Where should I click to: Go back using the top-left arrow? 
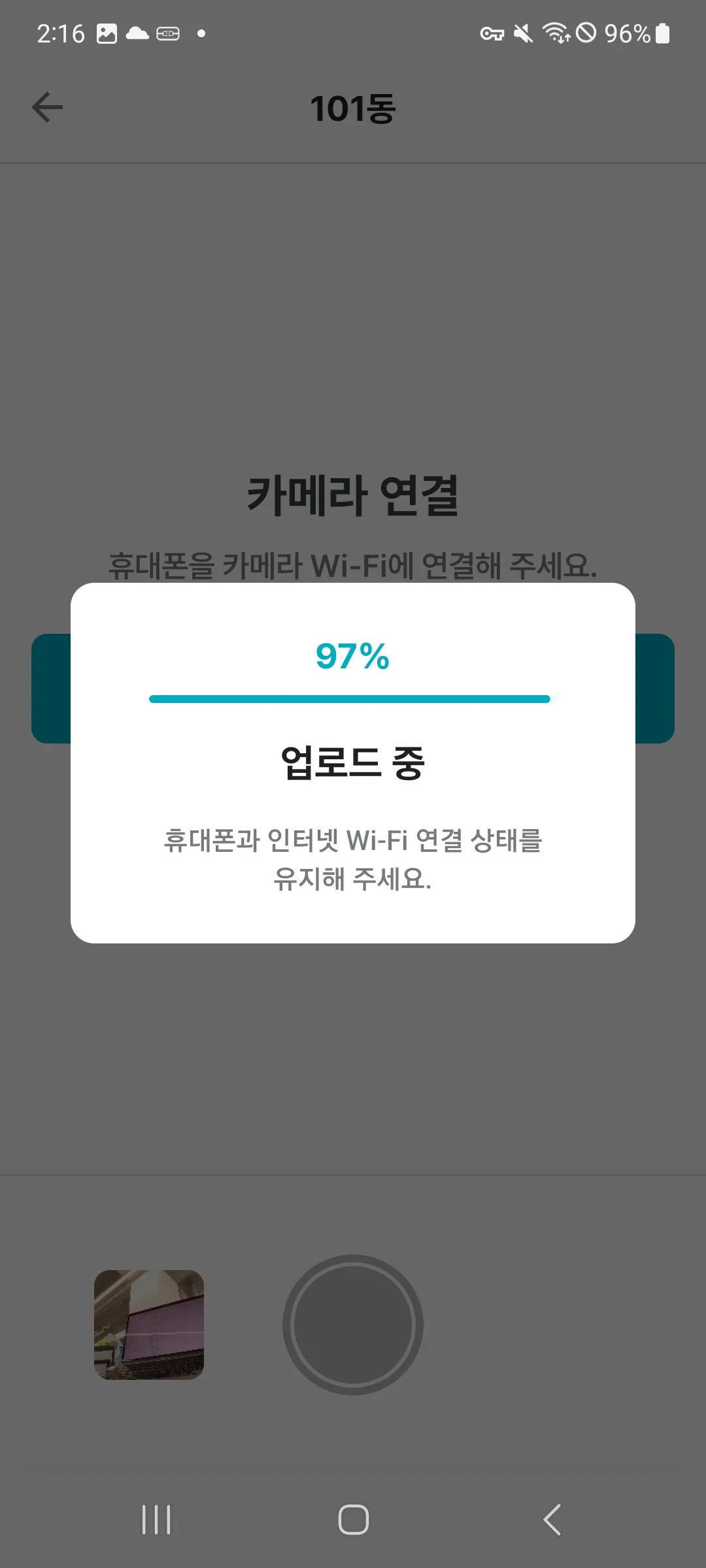click(47, 107)
